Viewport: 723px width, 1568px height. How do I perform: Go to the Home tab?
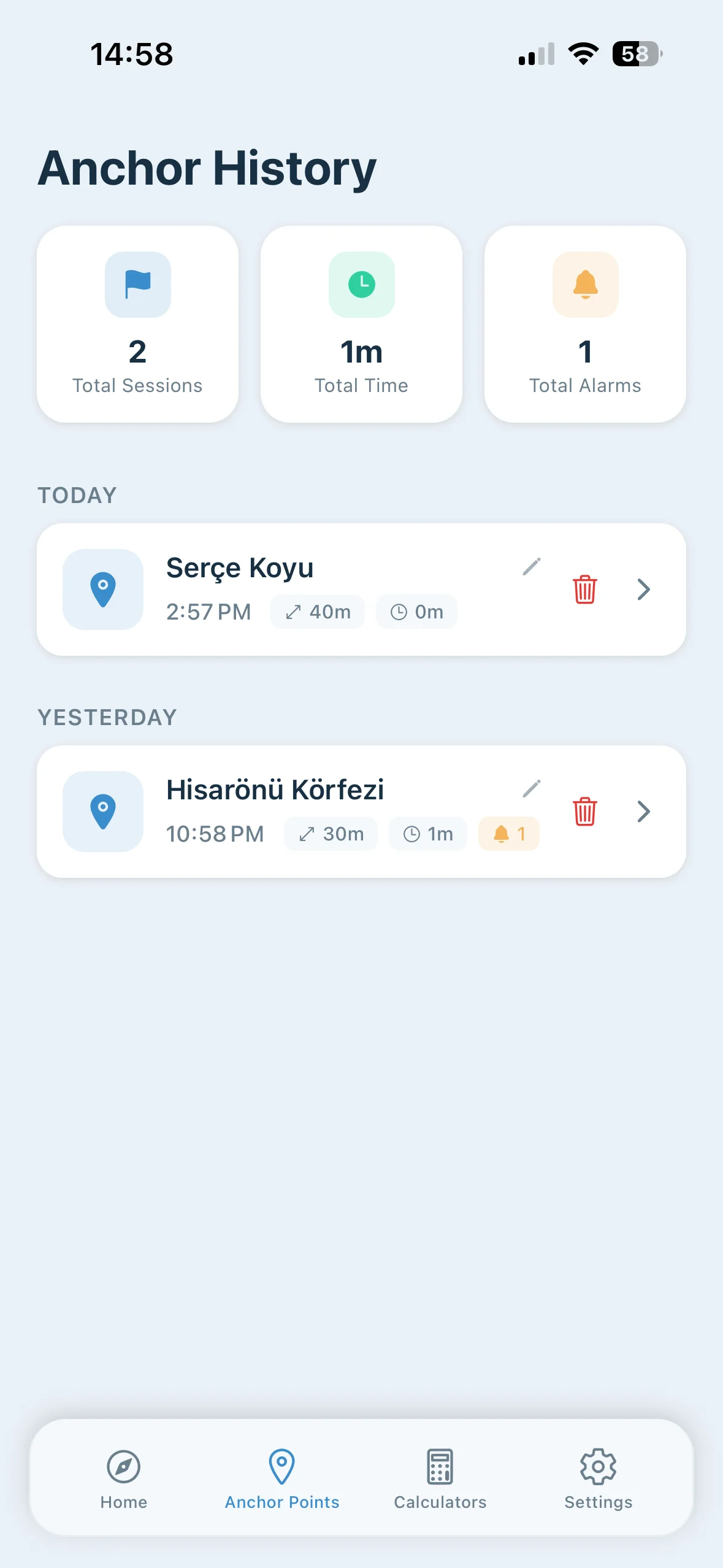[124, 1478]
